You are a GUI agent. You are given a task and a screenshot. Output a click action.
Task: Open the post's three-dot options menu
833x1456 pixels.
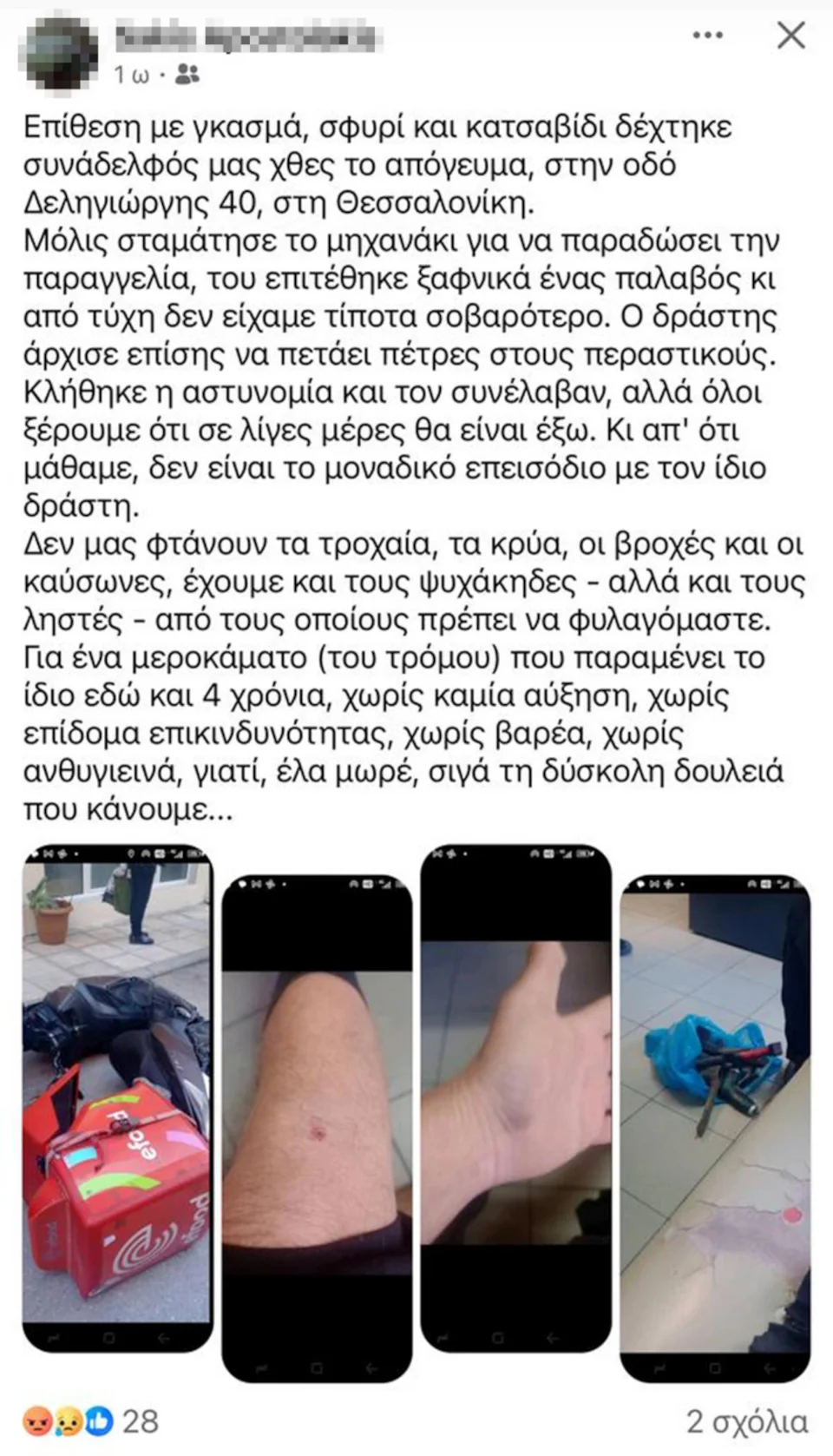click(708, 36)
